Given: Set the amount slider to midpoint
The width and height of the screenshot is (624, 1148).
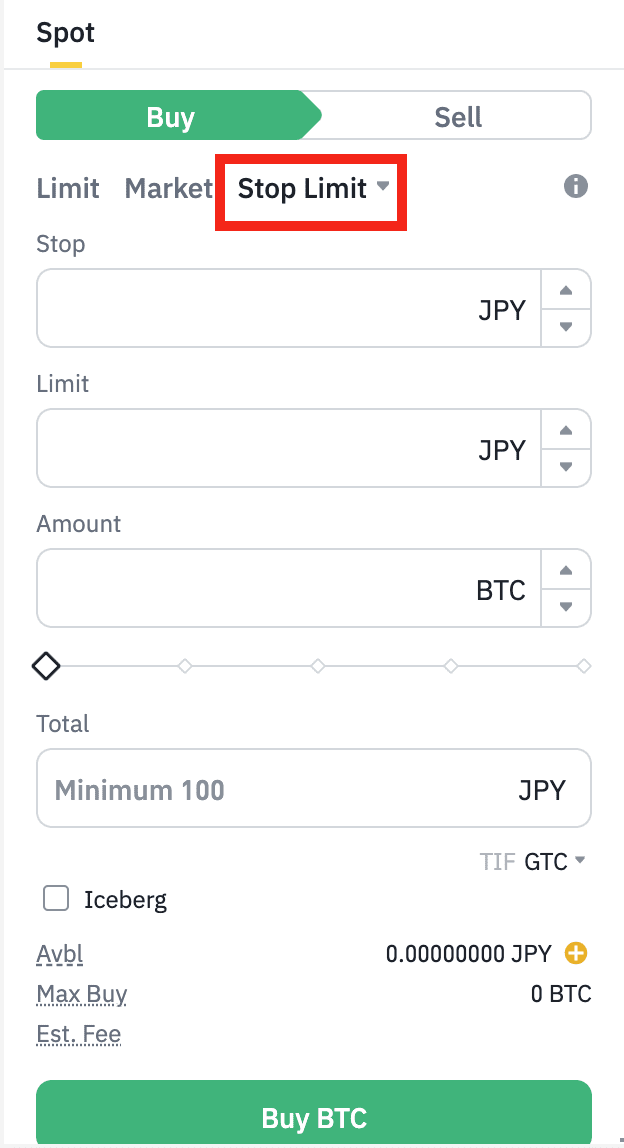Looking at the screenshot, I should pyautogui.click(x=318, y=665).
